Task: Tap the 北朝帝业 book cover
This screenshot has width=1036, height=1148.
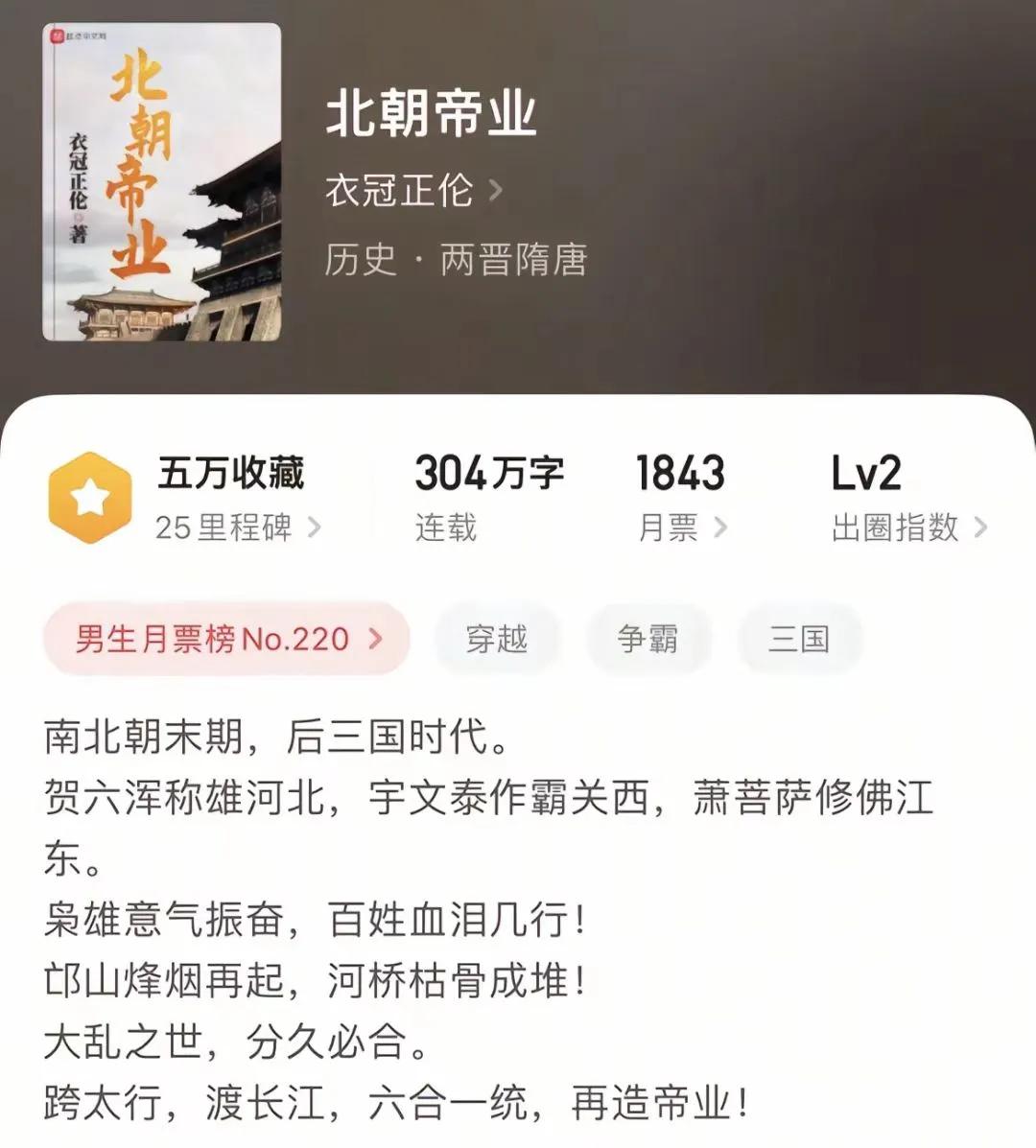Action: (x=162, y=182)
